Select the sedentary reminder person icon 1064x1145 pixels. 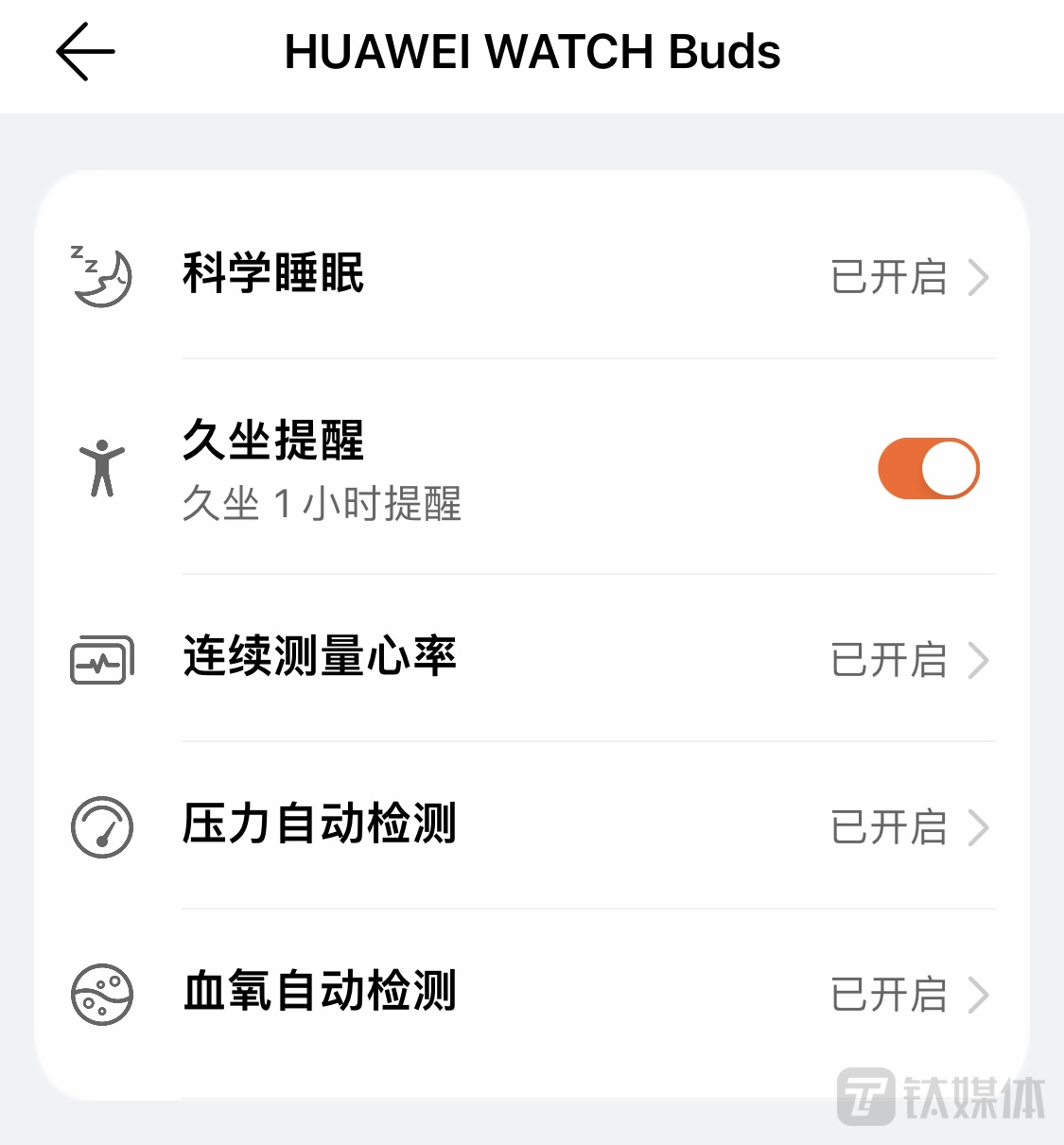click(x=101, y=467)
